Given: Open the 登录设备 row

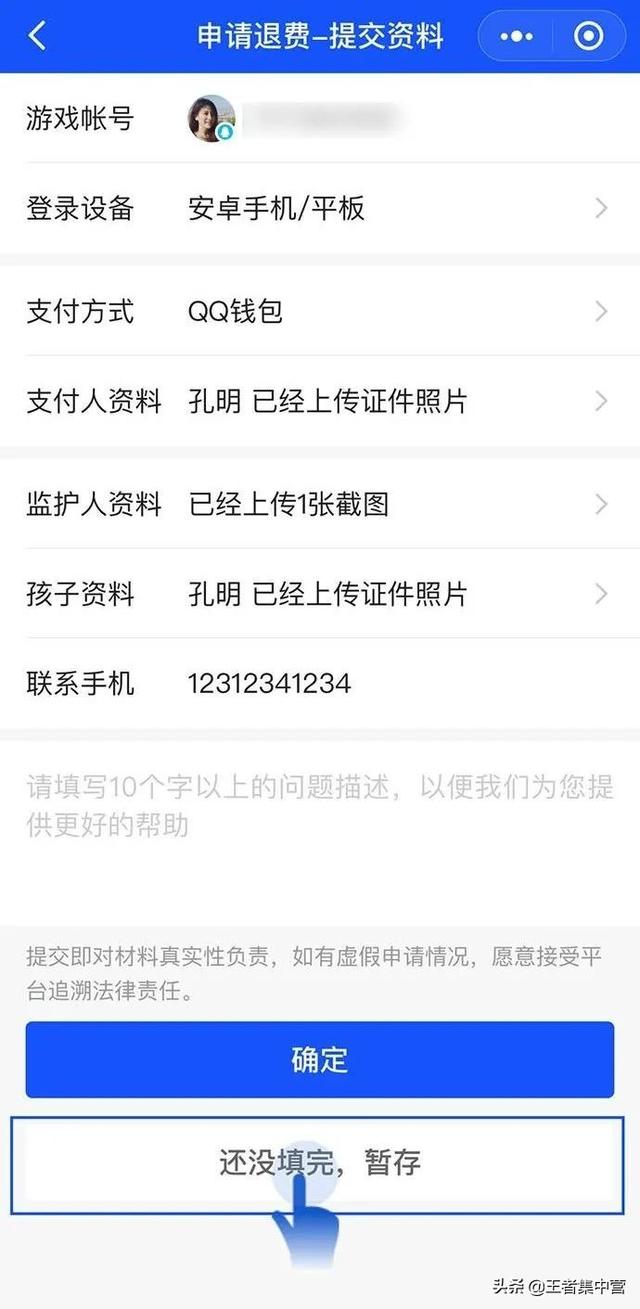Looking at the screenshot, I should (320, 208).
